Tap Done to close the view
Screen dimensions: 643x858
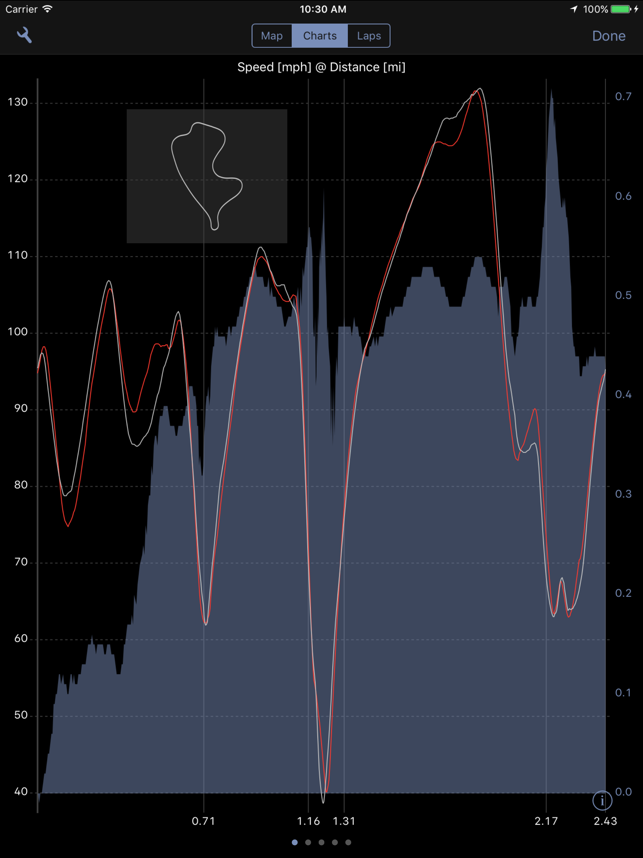pos(608,36)
